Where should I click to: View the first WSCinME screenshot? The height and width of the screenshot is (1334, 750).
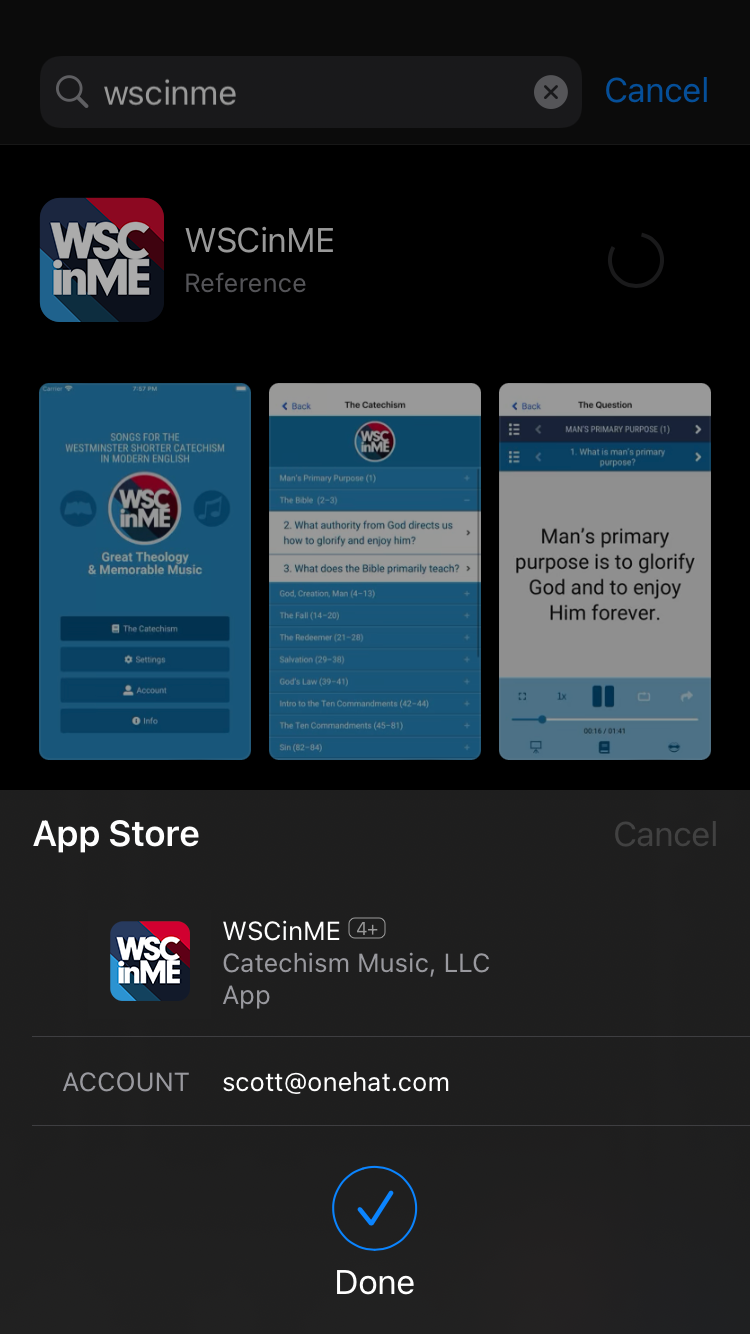point(145,571)
